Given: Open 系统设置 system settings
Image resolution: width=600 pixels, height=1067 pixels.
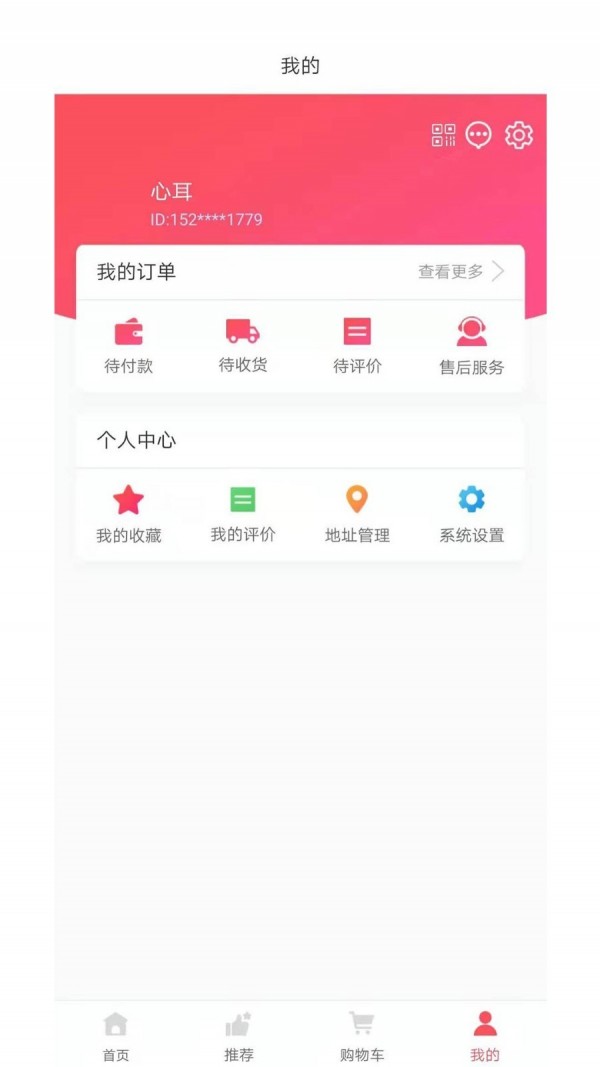Looking at the screenshot, I should (471, 513).
